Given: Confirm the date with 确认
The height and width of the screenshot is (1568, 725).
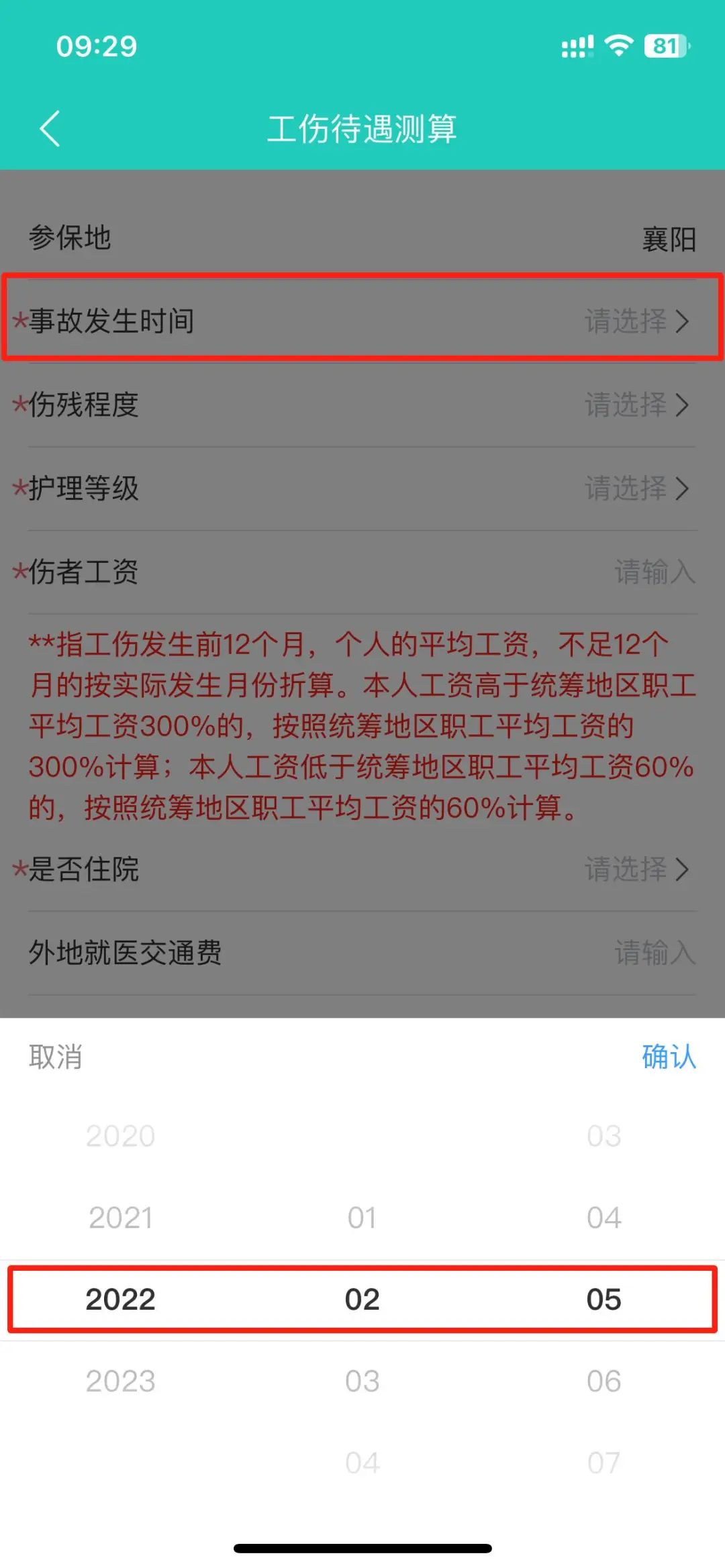Looking at the screenshot, I should coord(667,1057).
